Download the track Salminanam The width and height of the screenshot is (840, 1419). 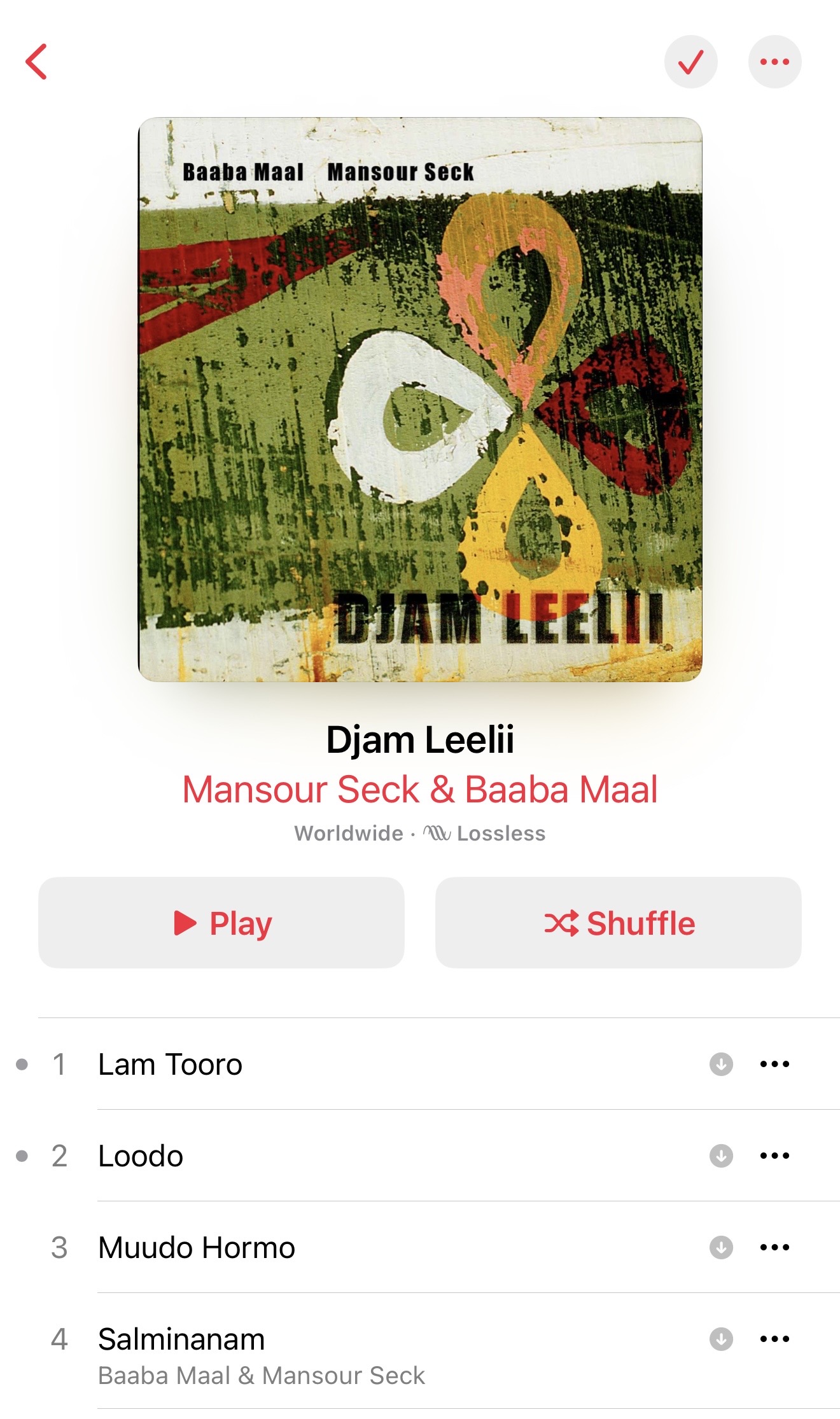tap(721, 1339)
